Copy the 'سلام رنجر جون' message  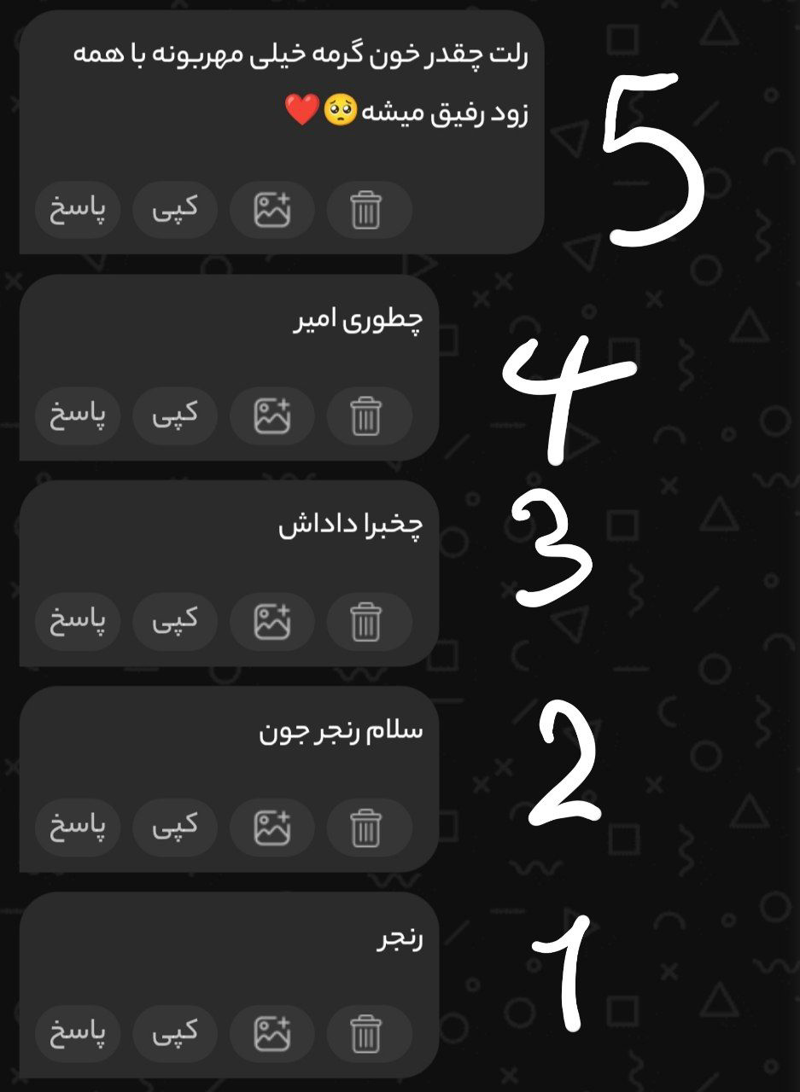(x=175, y=827)
